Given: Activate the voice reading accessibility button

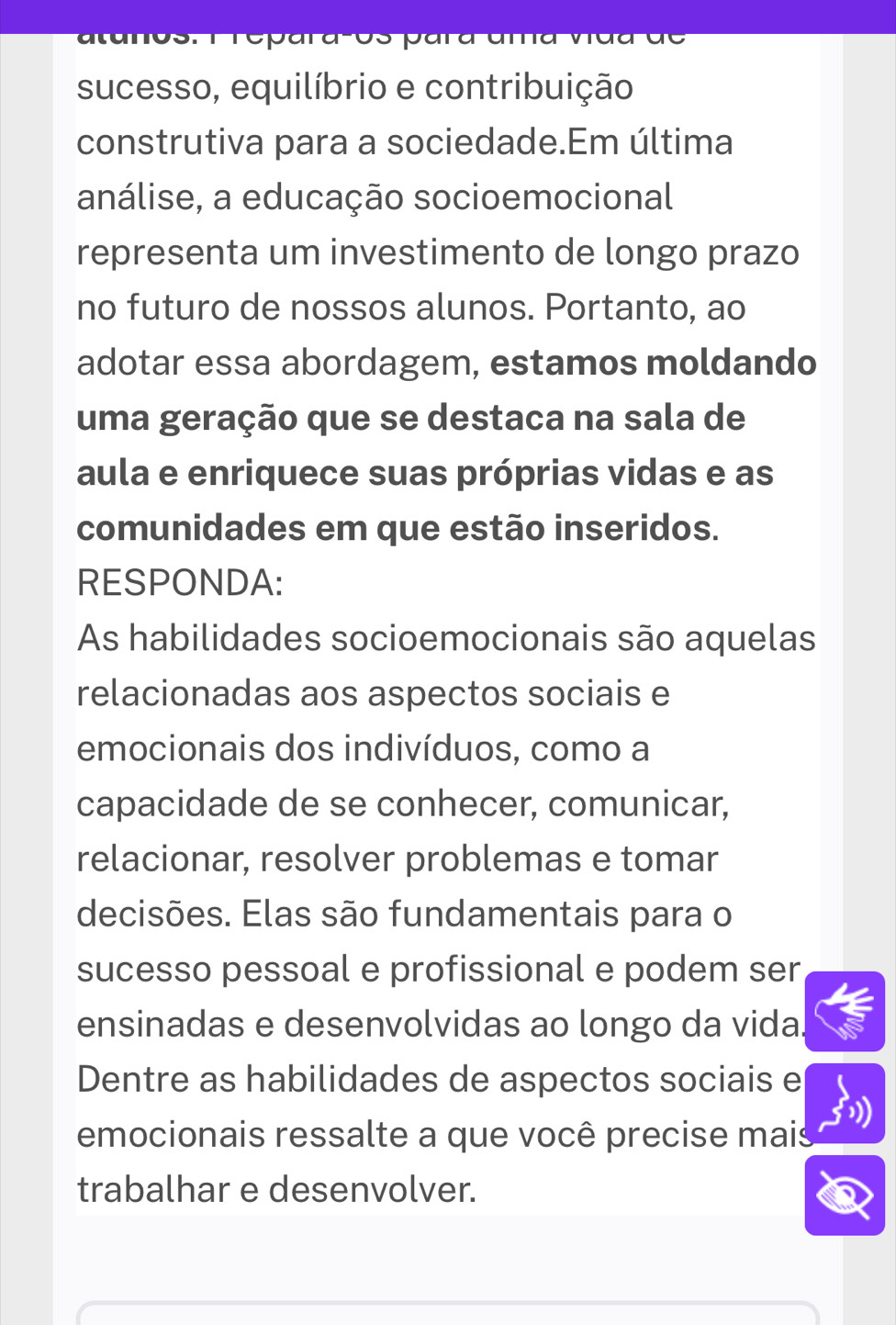Looking at the screenshot, I should [845, 1103].
